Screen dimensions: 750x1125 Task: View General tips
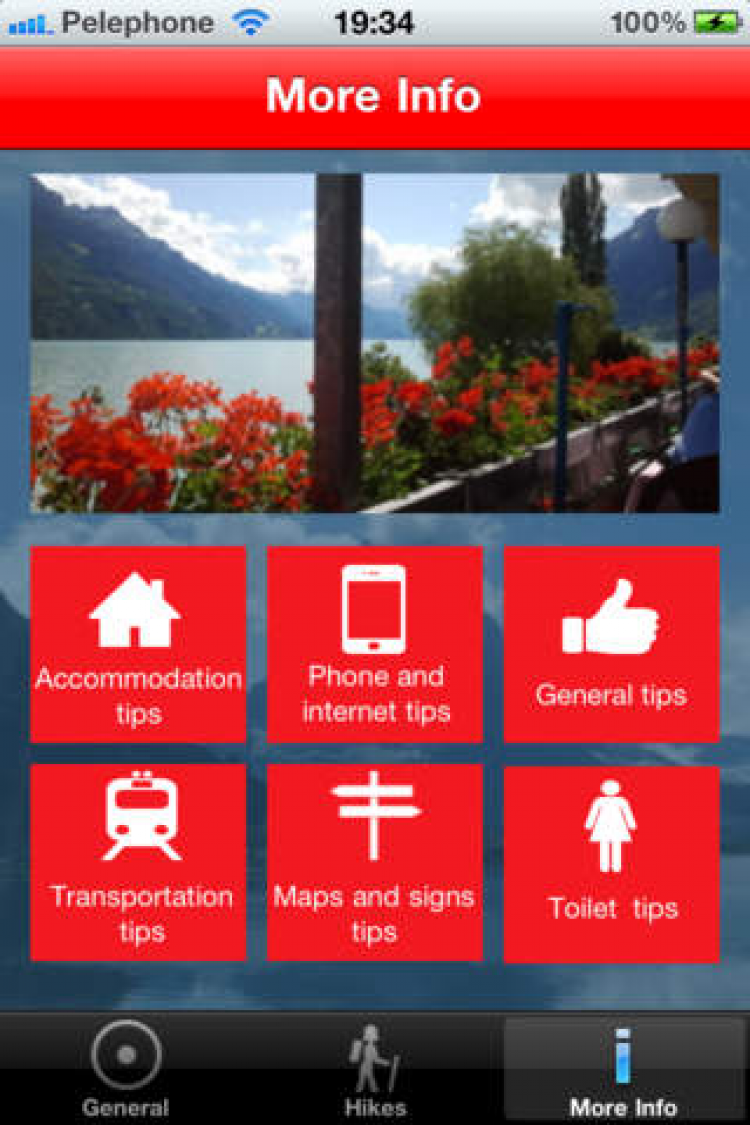tap(611, 644)
